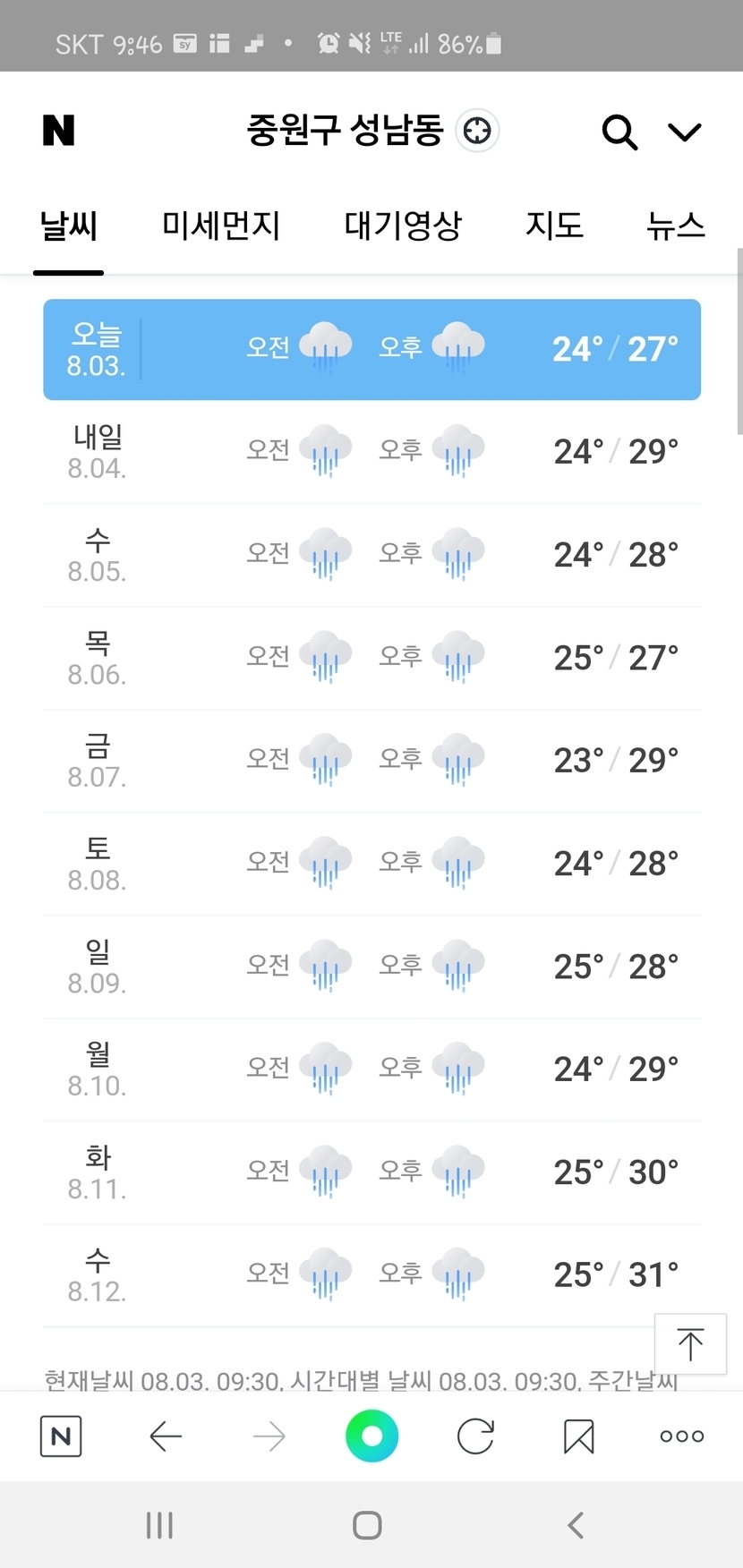Jump back to top of page
Image resolution: width=743 pixels, height=1568 pixels.
pyautogui.click(x=690, y=1343)
